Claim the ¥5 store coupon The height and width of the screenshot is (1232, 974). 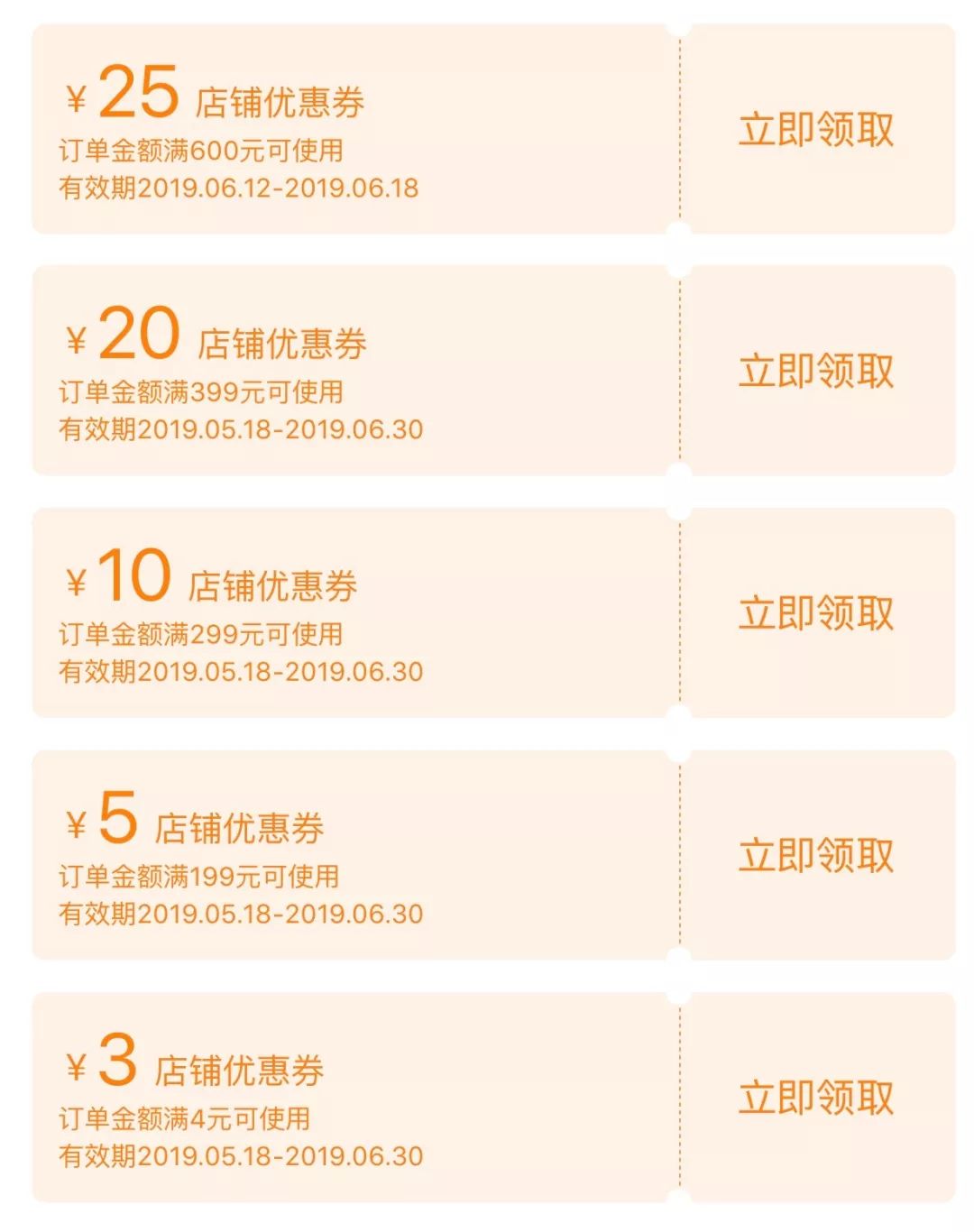(x=816, y=851)
